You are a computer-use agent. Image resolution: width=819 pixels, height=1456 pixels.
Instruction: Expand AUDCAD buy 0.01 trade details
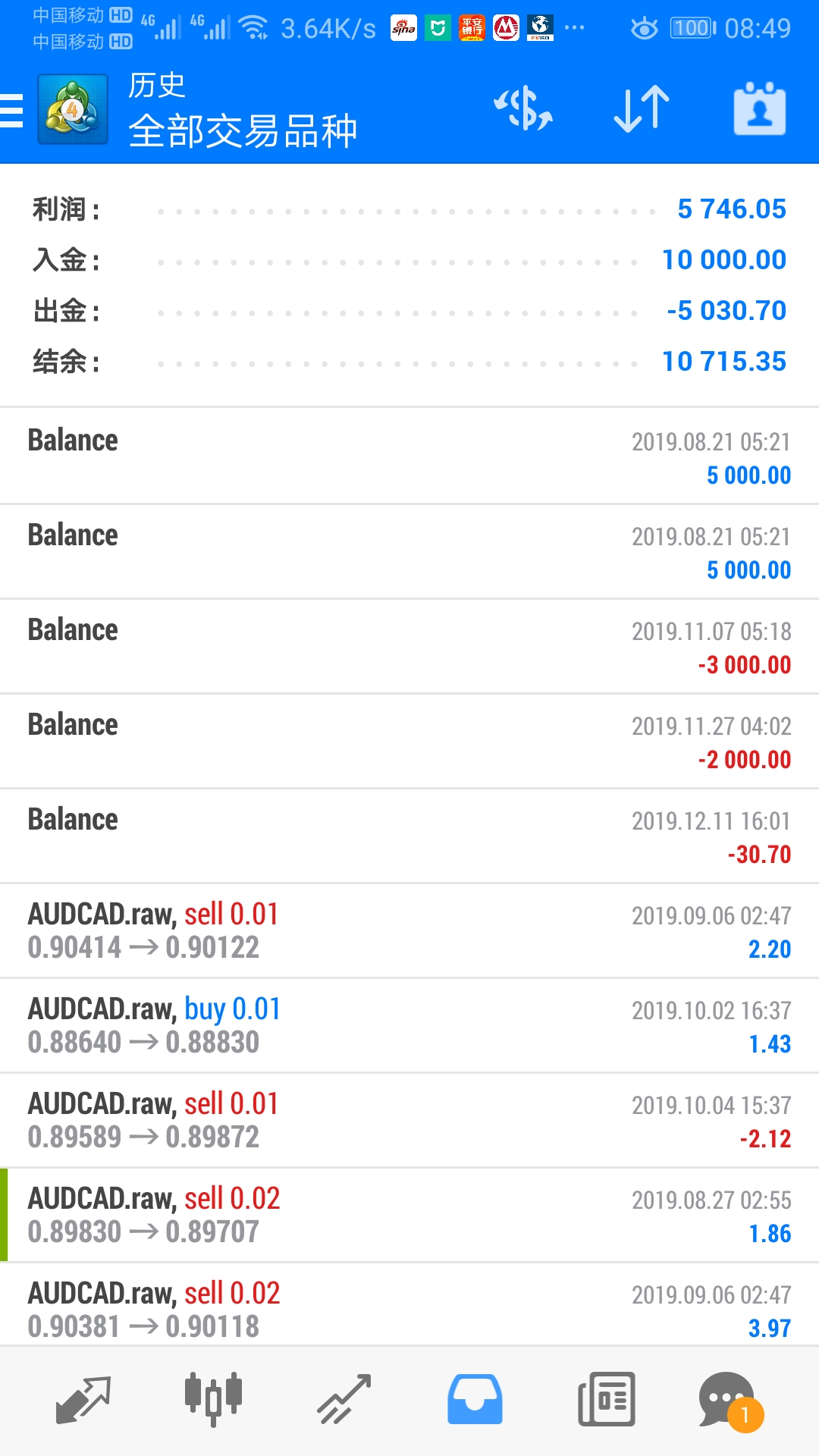click(409, 1025)
